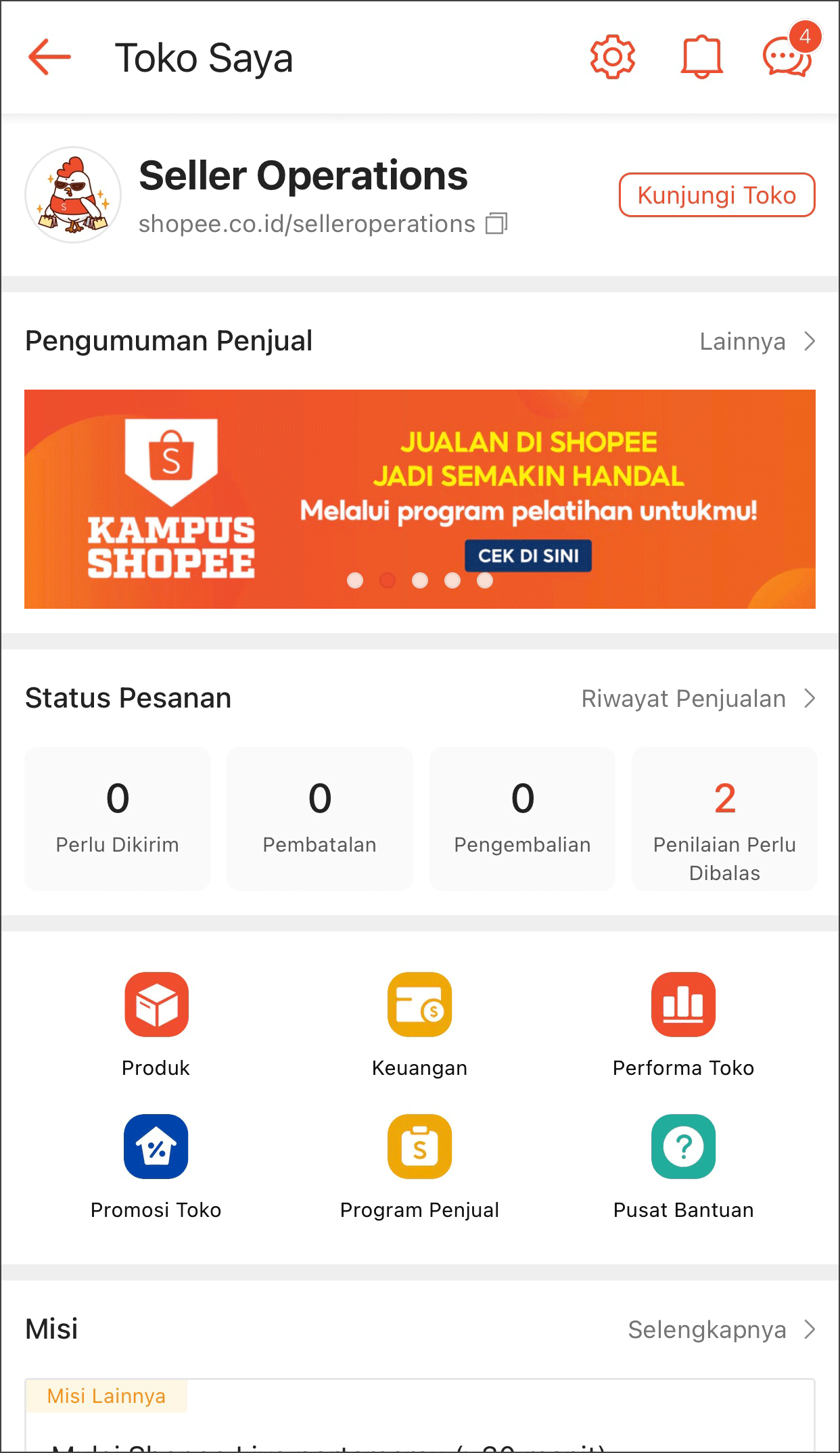Viewport: 840px width, 1453px height.
Task: Select the second carousel dot indicator
Action: point(388,580)
